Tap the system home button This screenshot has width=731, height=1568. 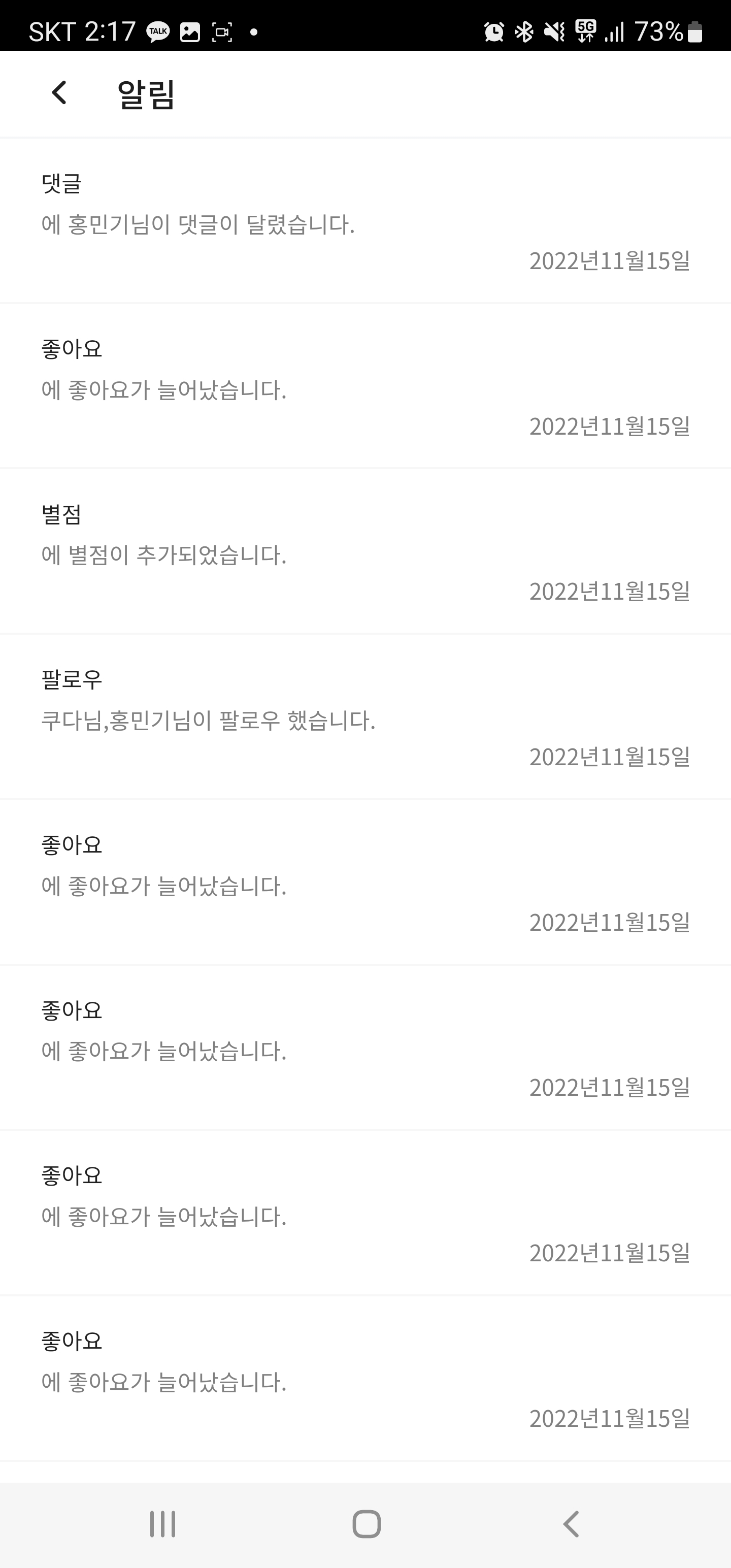pyautogui.click(x=367, y=1524)
